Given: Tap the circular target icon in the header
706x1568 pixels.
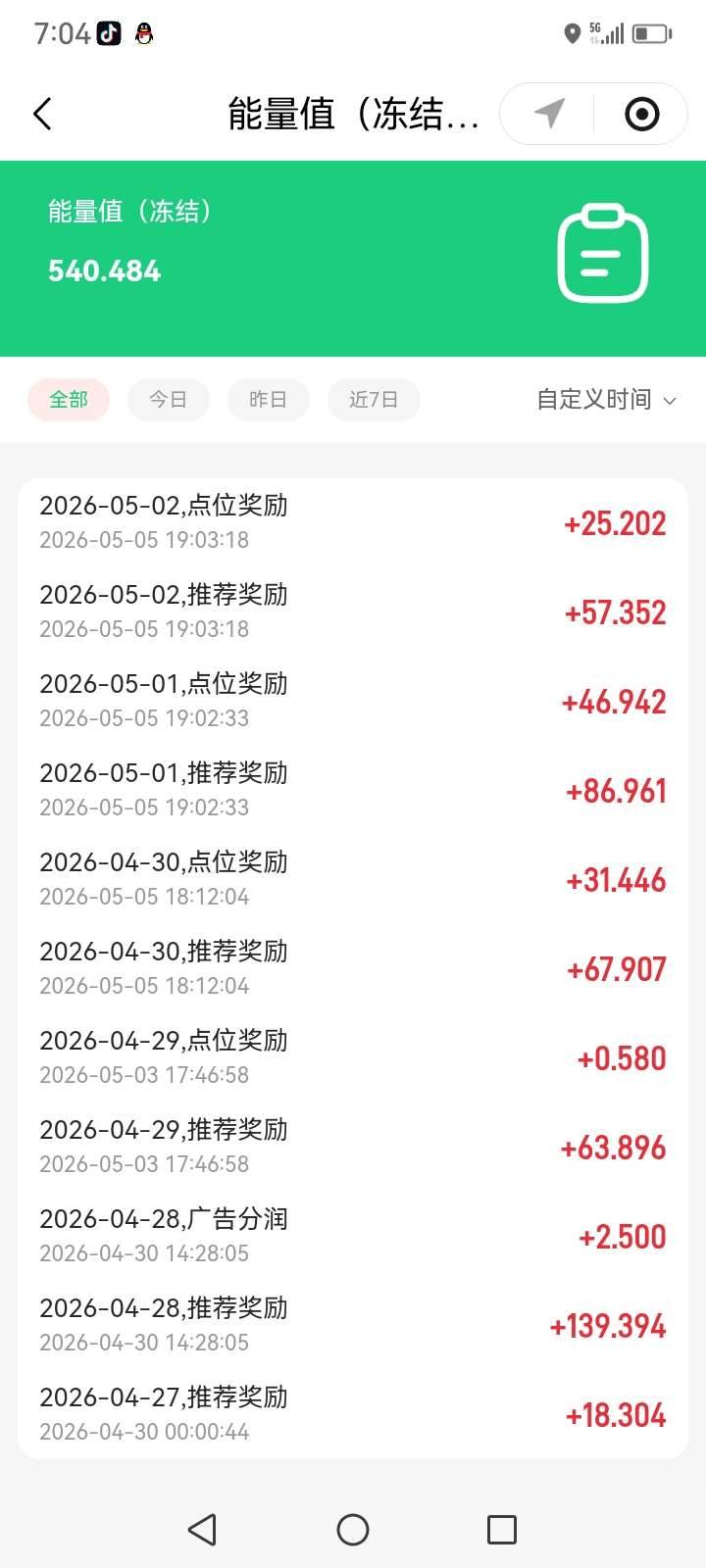Looking at the screenshot, I should [x=642, y=114].
